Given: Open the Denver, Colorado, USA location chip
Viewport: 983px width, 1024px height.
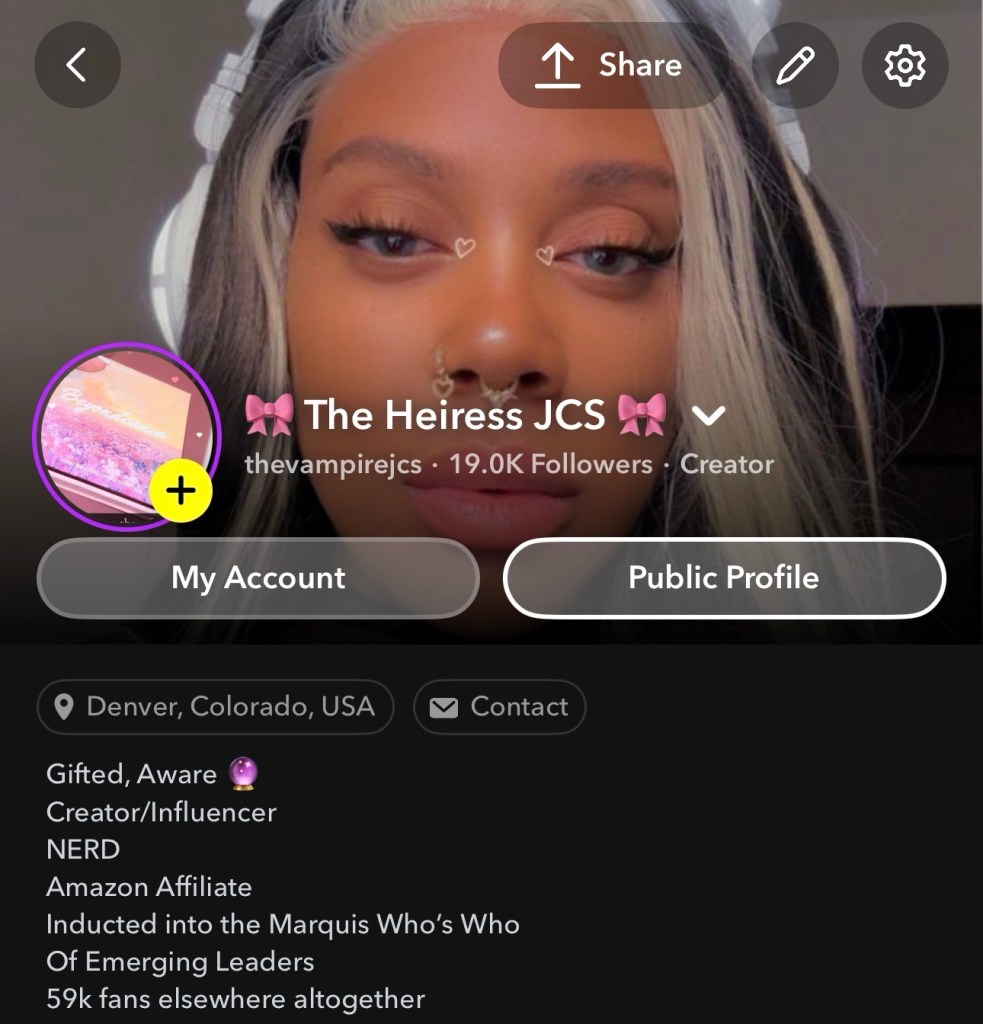Looking at the screenshot, I should tap(215, 707).
